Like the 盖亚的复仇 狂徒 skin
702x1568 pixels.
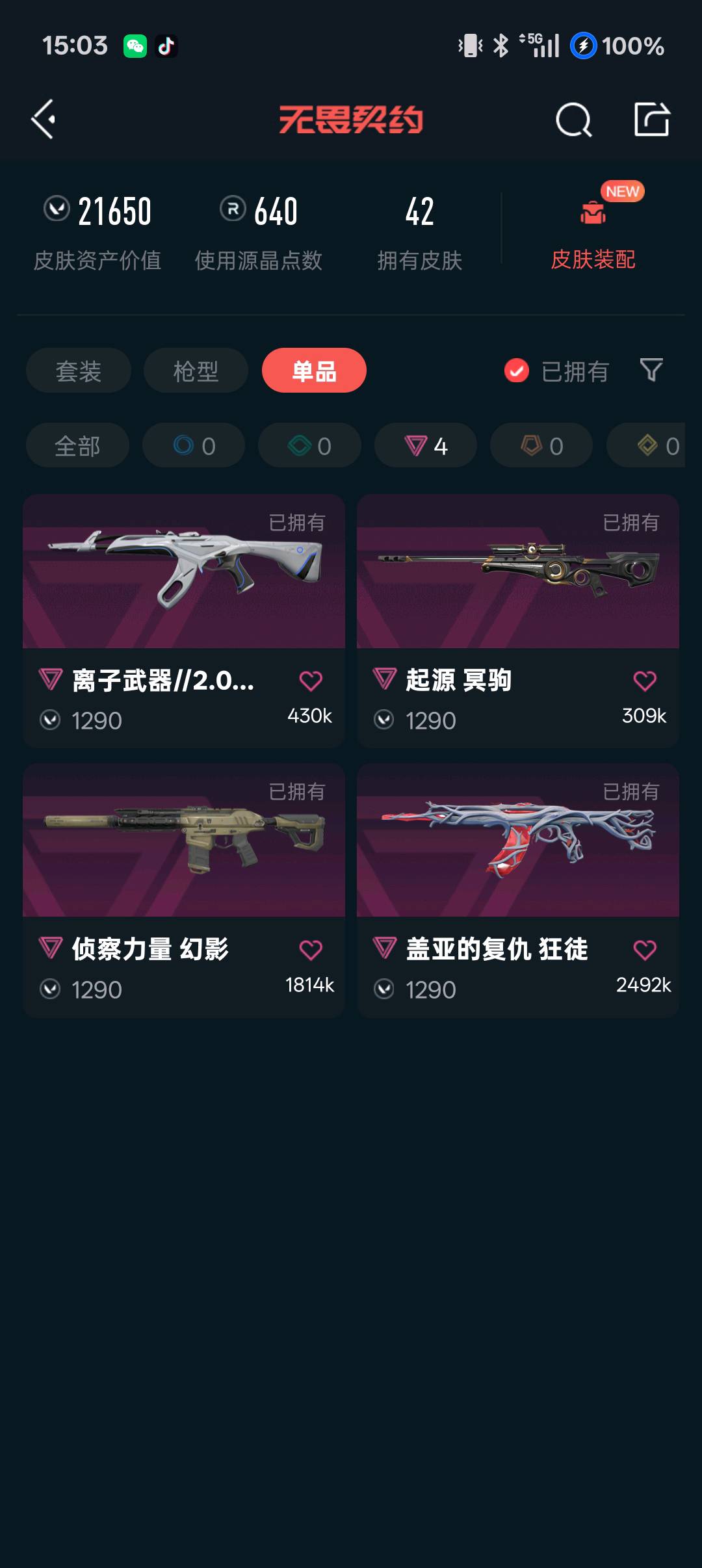[644, 950]
